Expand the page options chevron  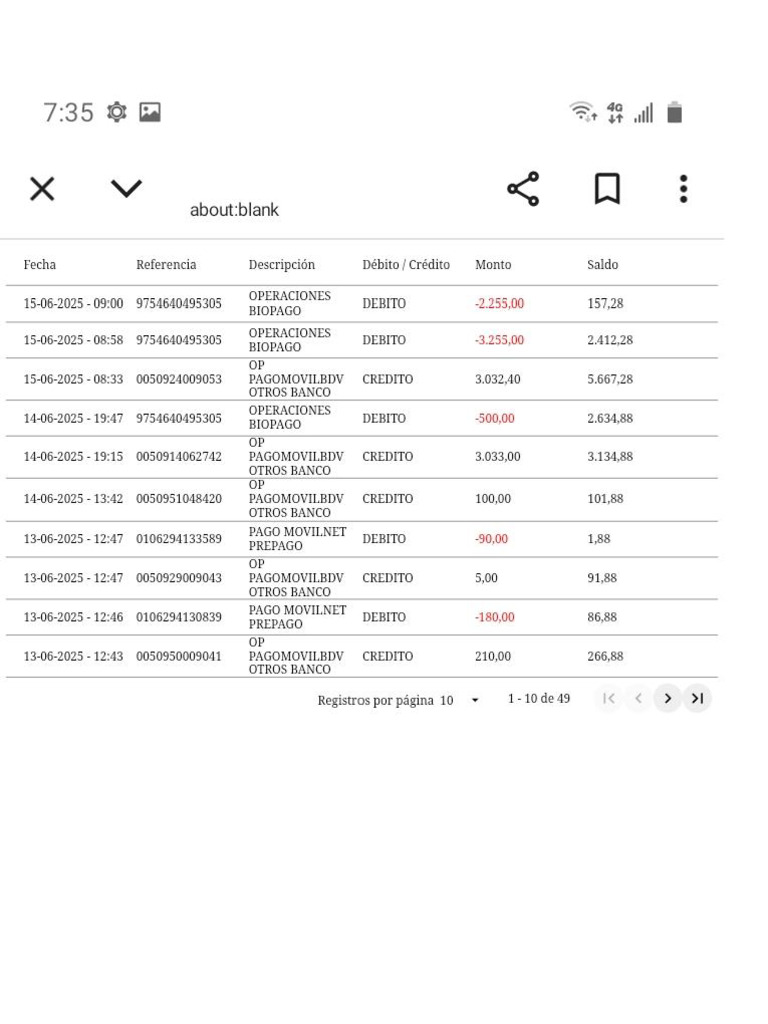[126, 189]
